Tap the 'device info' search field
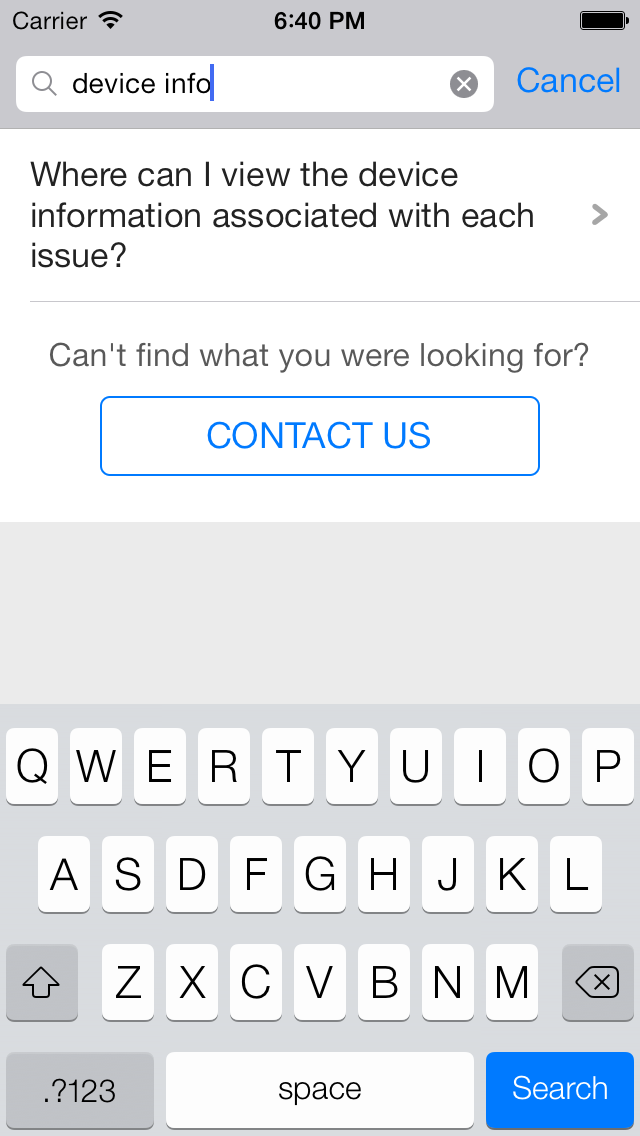Viewport: 640px width, 1136px height. point(250,84)
